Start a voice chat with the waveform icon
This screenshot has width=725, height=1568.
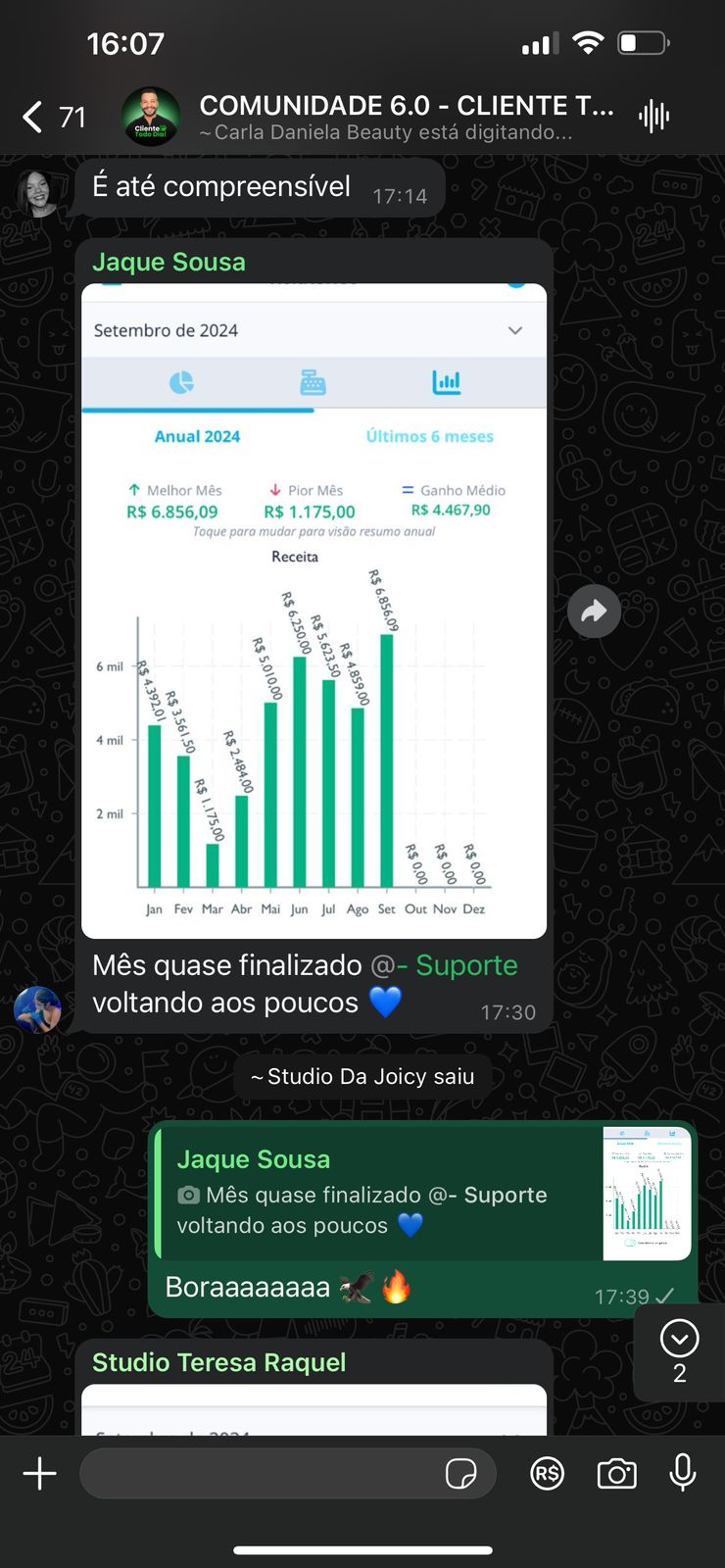click(653, 117)
